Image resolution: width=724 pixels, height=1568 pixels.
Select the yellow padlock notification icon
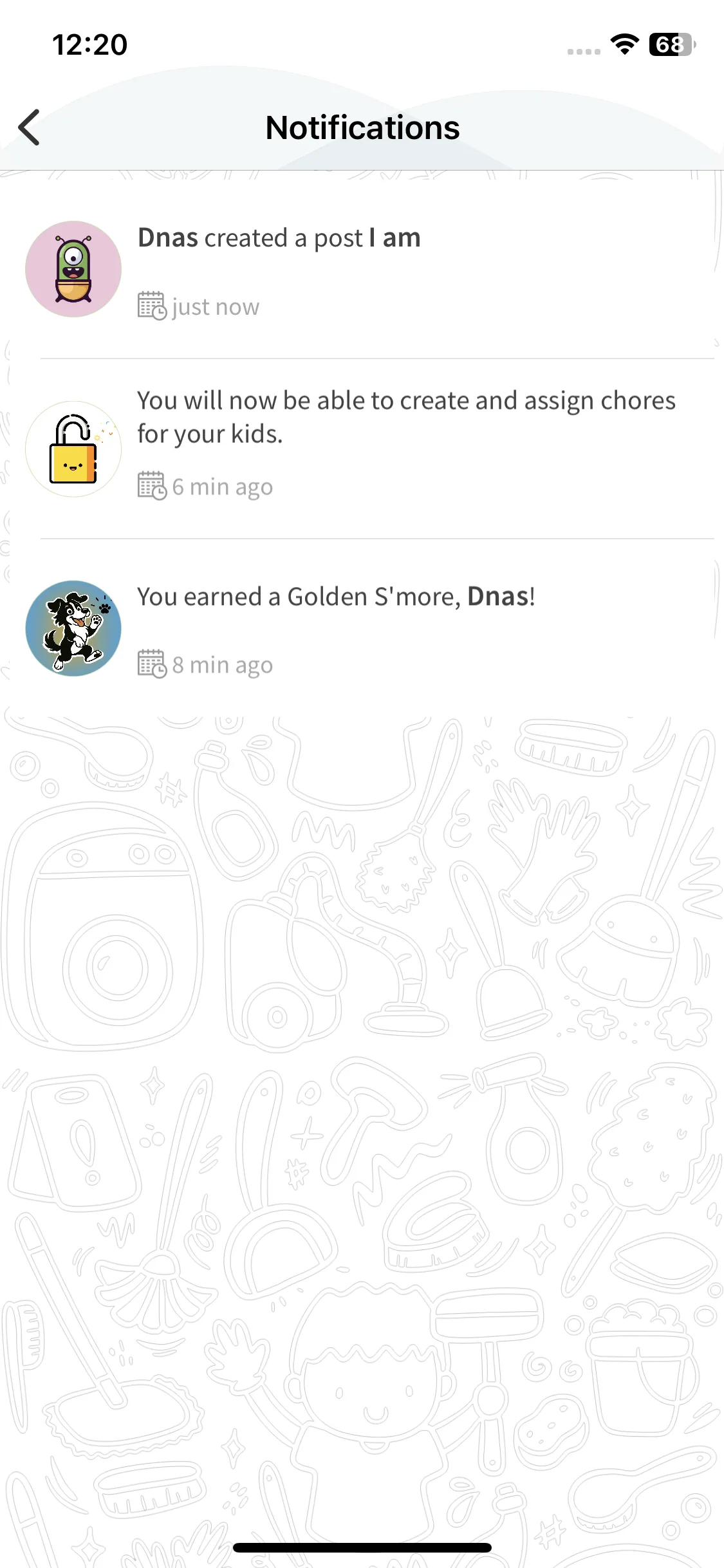[73, 449]
